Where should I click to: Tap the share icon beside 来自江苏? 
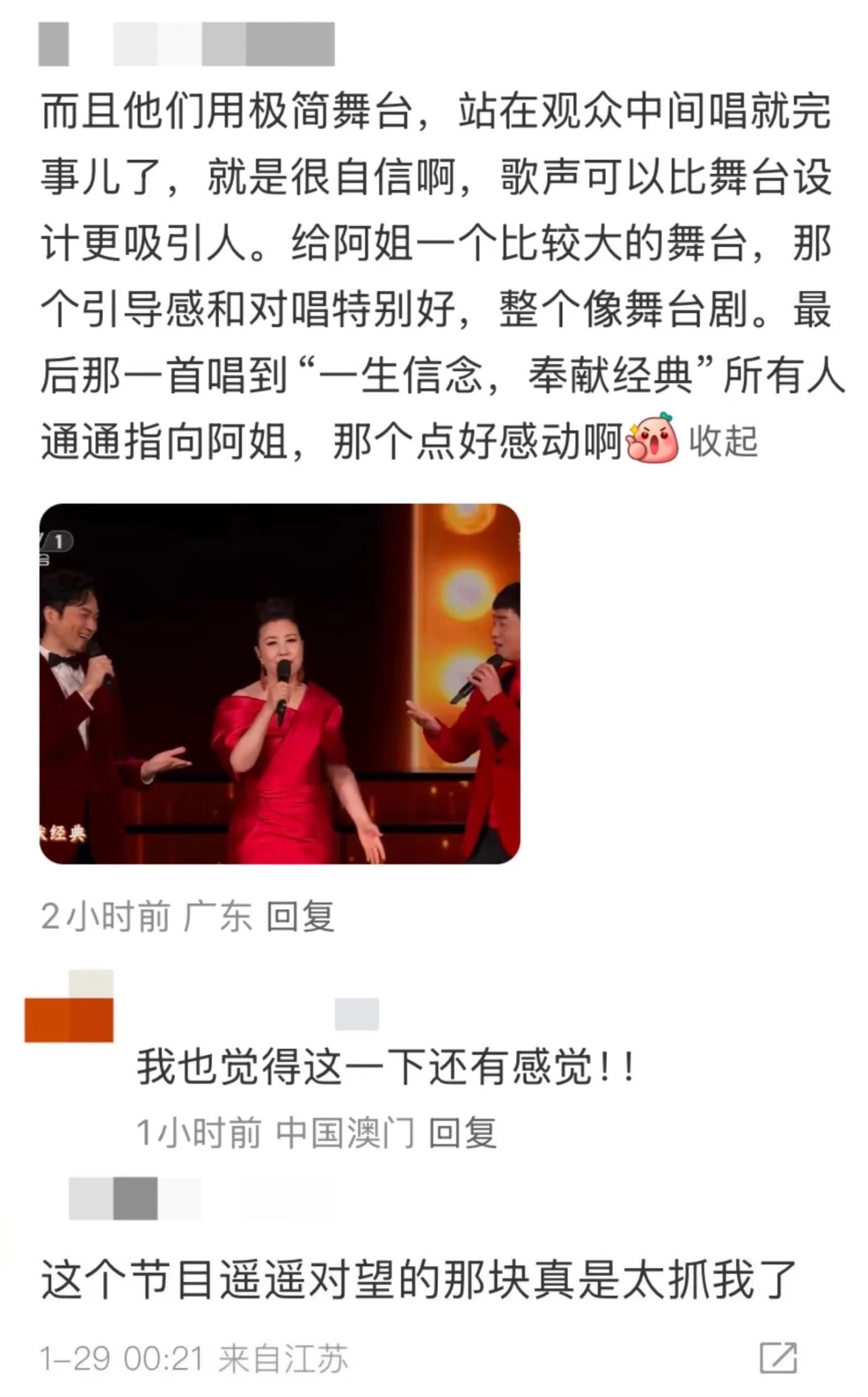click(778, 1358)
